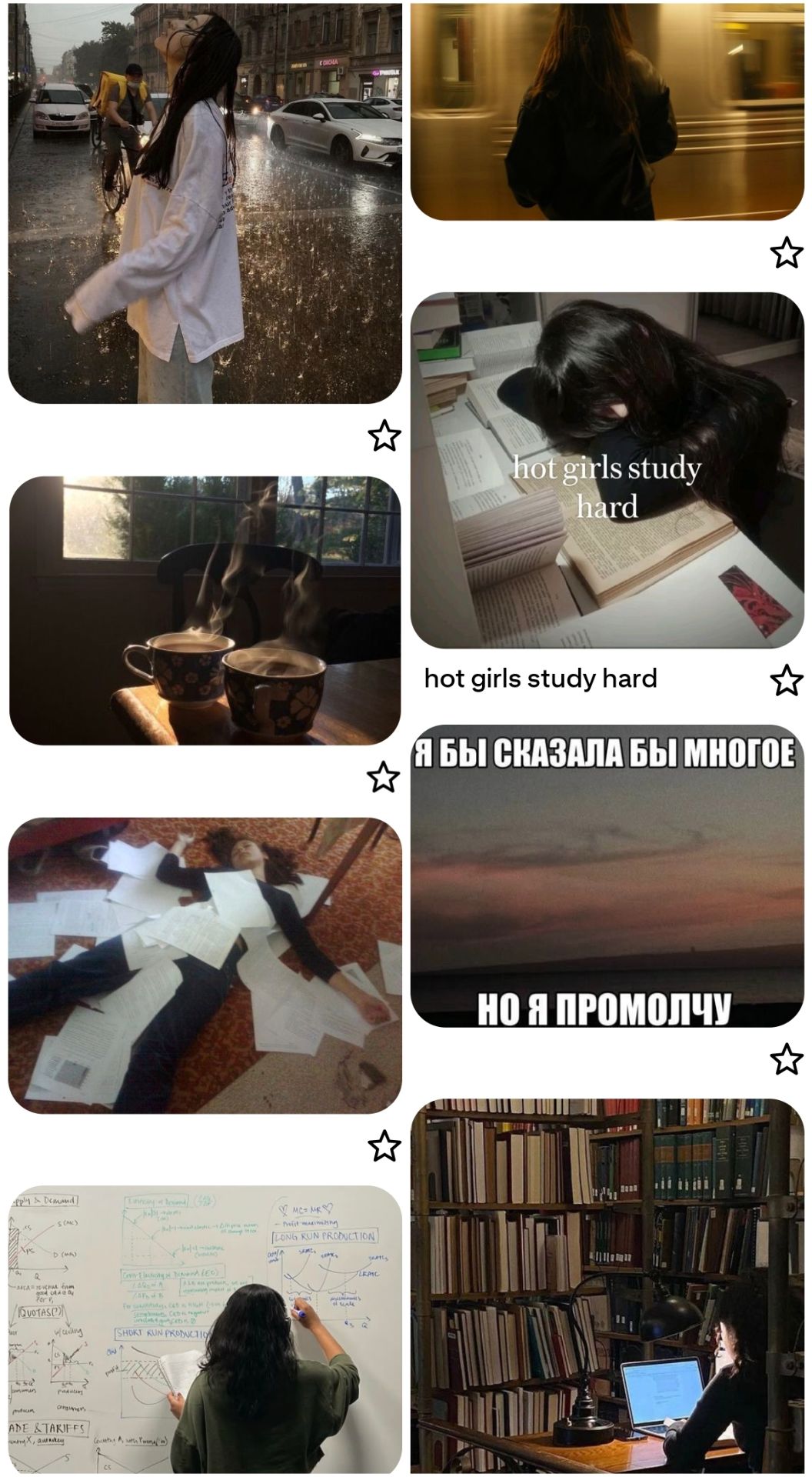The height and width of the screenshot is (1477, 812).
Task: Star the 'Но я промолчу' meme pin
Action: coord(786,1059)
